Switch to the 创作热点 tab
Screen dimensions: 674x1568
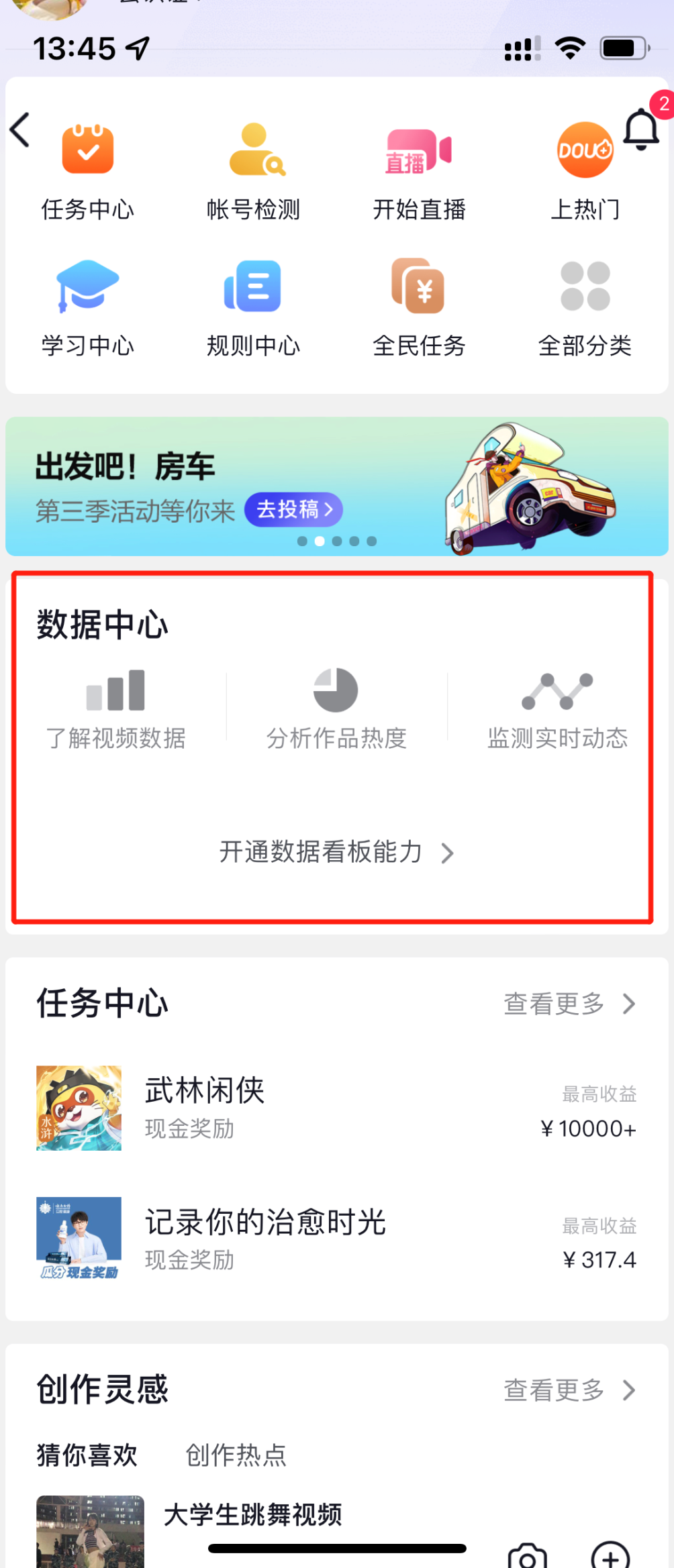pos(236,1456)
